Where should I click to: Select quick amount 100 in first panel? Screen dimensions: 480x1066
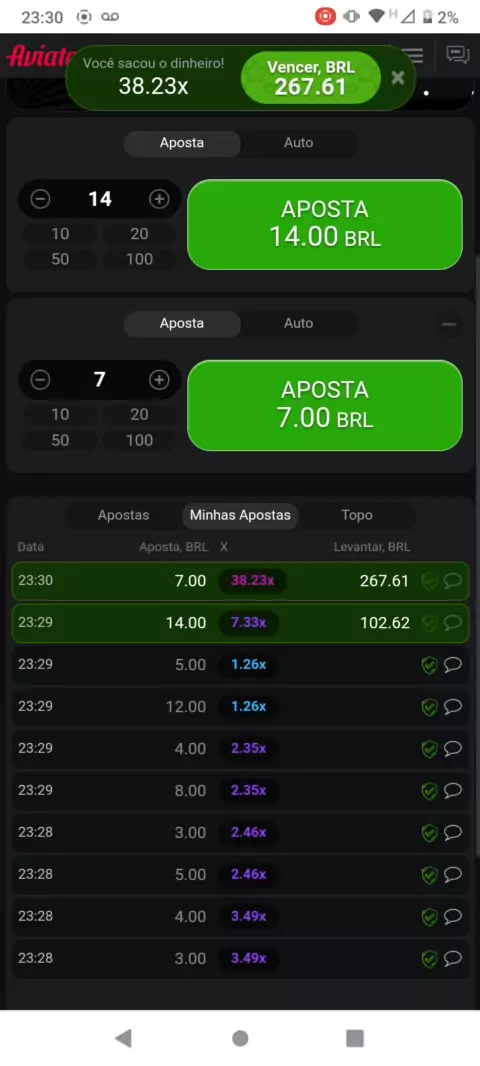coord(139,259)
